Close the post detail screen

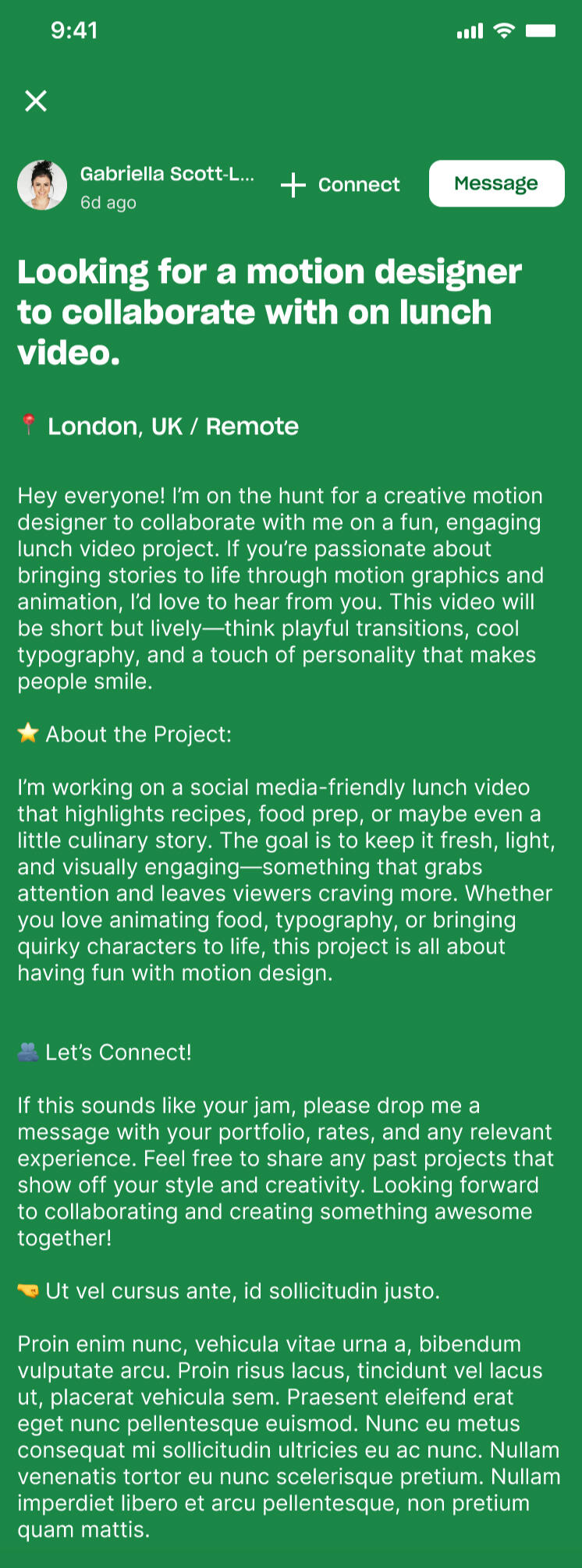(x=36, y=101)
